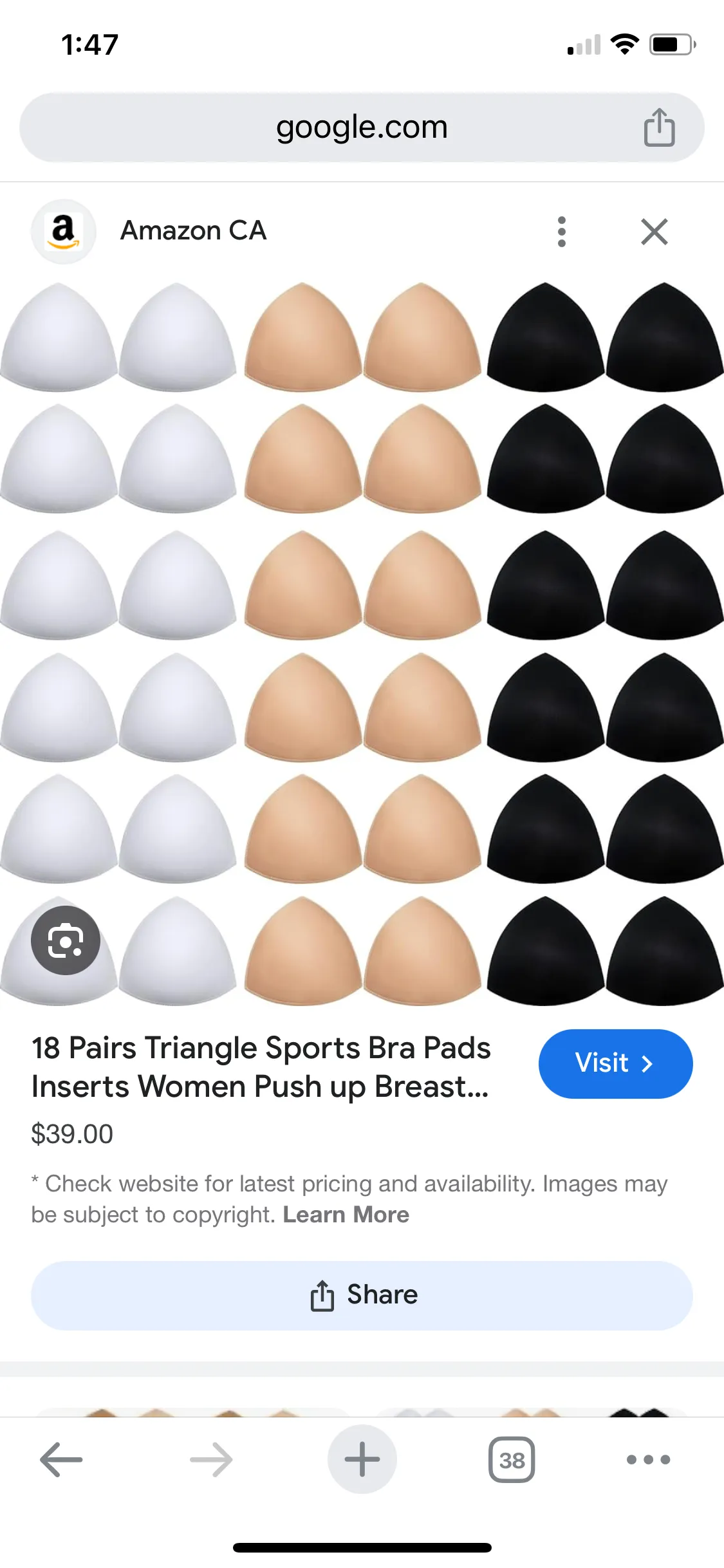Search this image with Google Lens
The width and height of the screenshot is (724, 1568).
(x=66, y=940)
